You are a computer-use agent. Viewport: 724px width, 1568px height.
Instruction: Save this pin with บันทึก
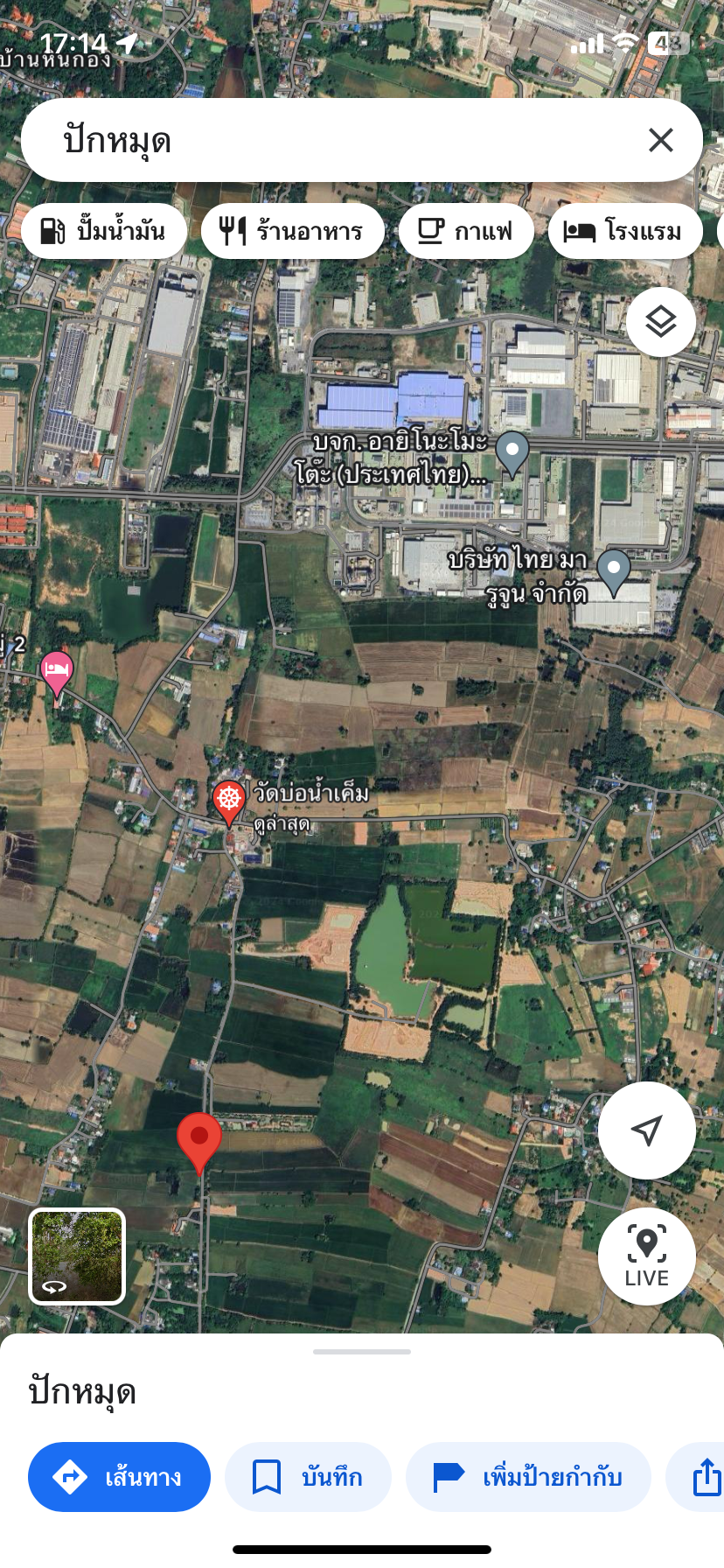click(308, 1477)
